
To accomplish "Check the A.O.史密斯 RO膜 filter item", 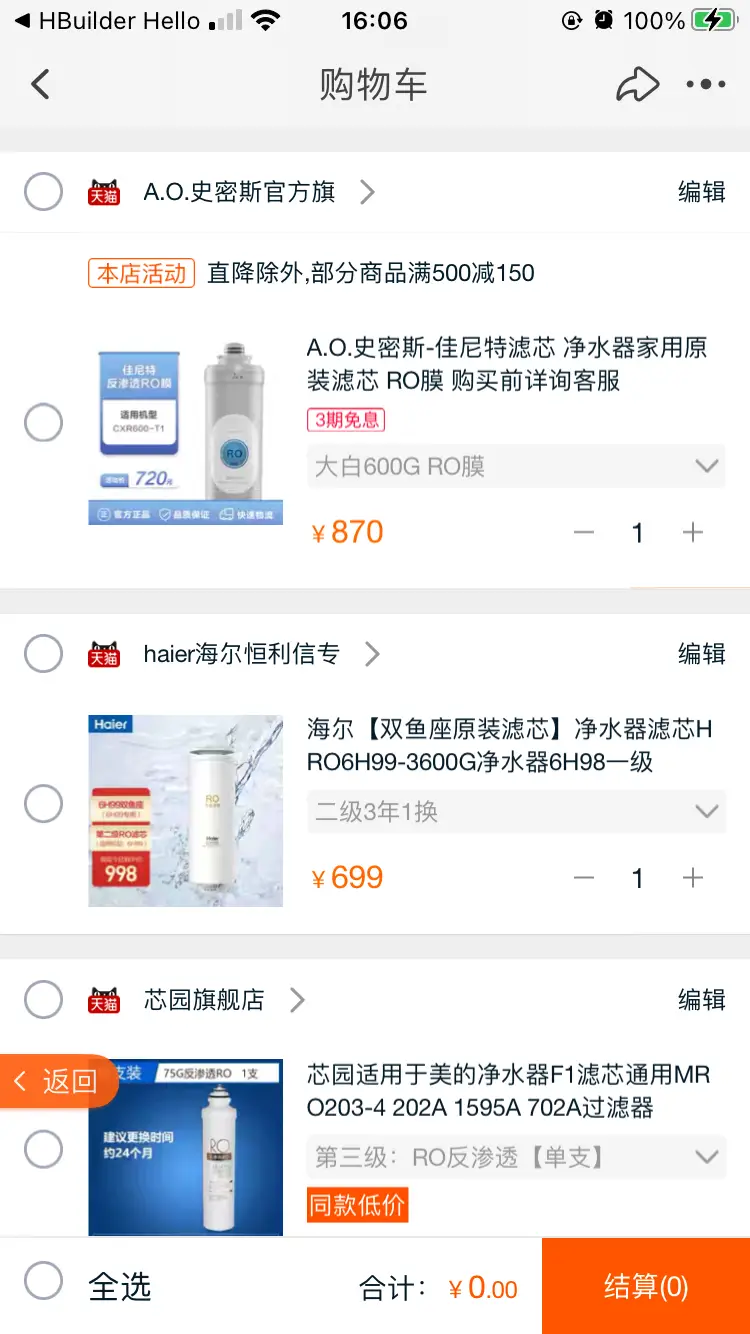I will [43, 423].
